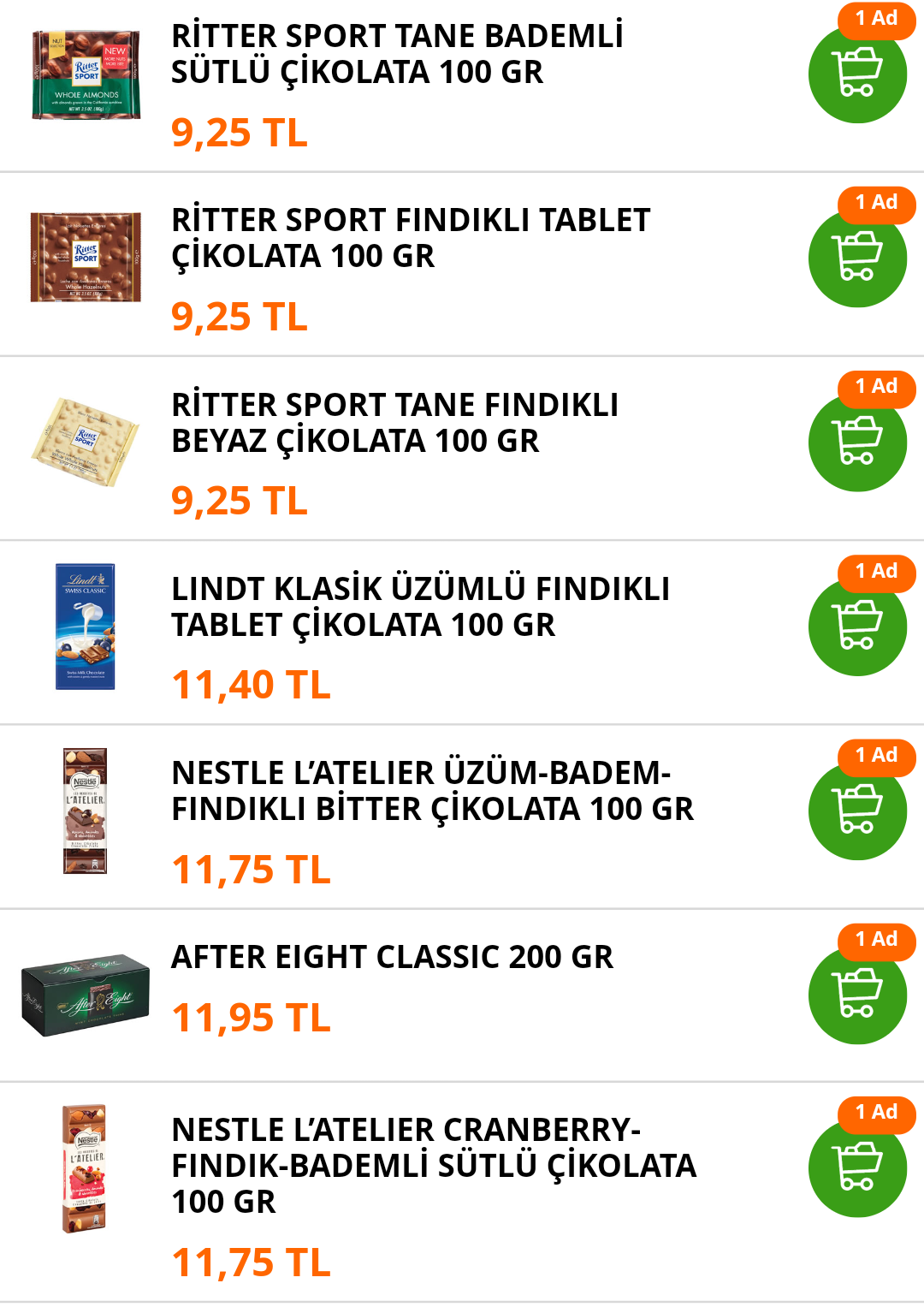Open Nestle L'Atelier Üzüm-Badem-Fındıklı Bitter product
Image resolution: width=924 pixels, height=1313 pixels.
pyautogui.click(x=432, y=791)
